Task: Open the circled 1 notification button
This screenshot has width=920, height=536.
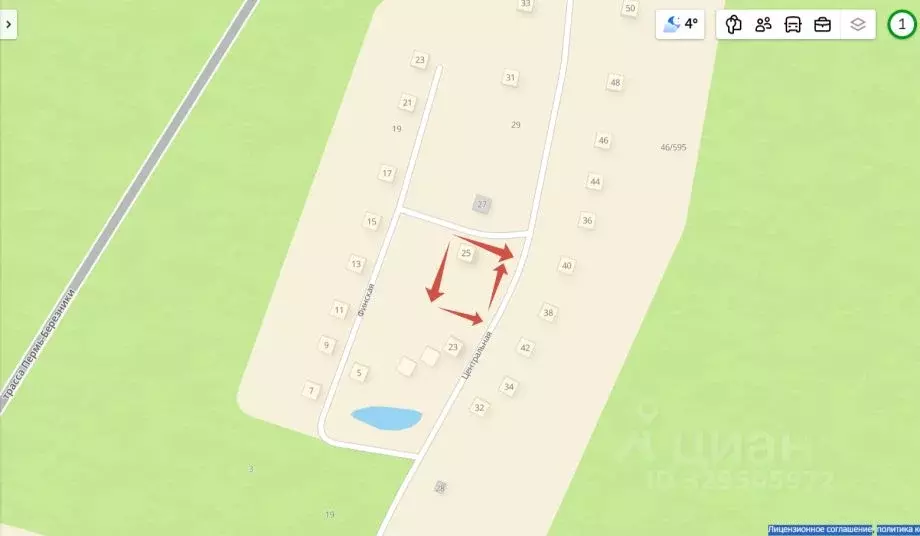Action: (903, 24)
